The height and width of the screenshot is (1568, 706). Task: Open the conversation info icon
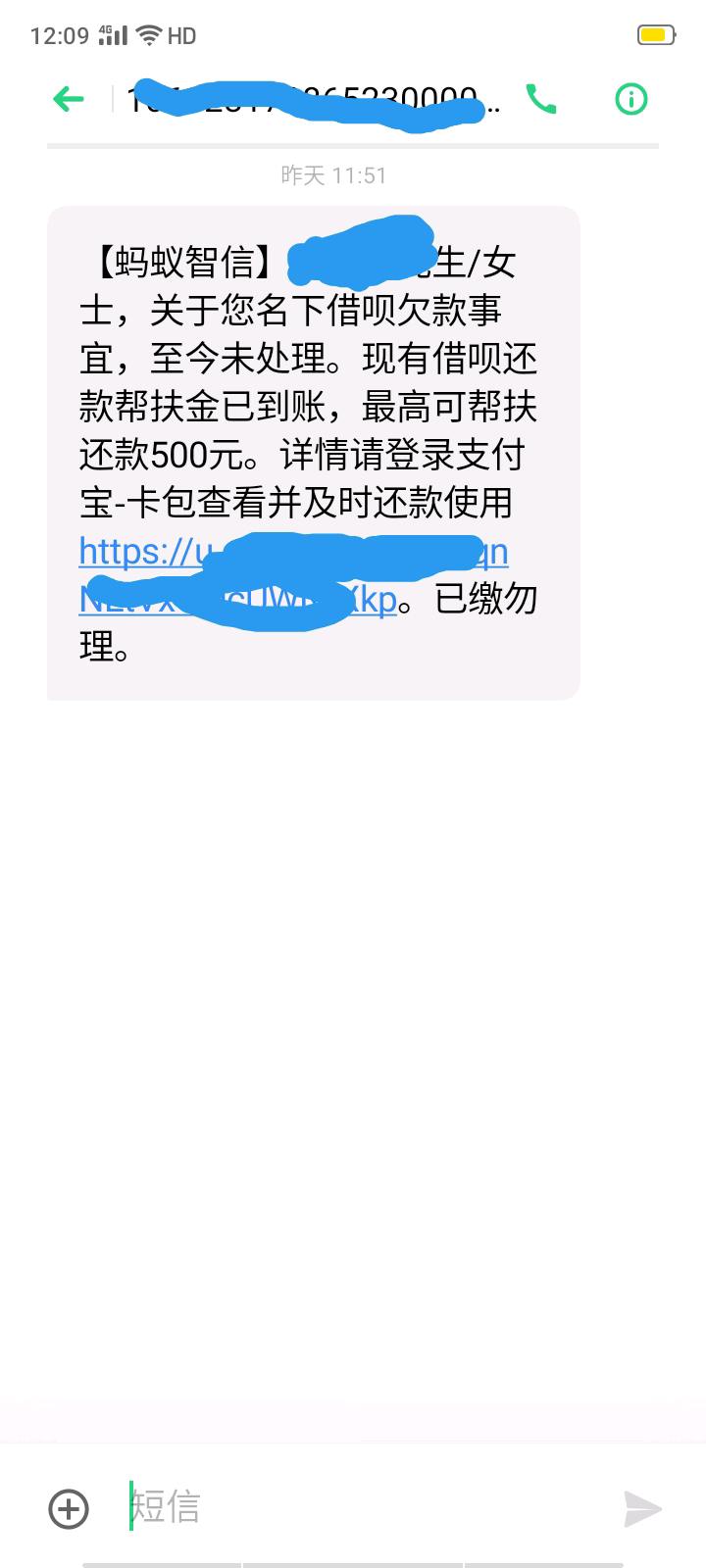(x=630, y=99)
